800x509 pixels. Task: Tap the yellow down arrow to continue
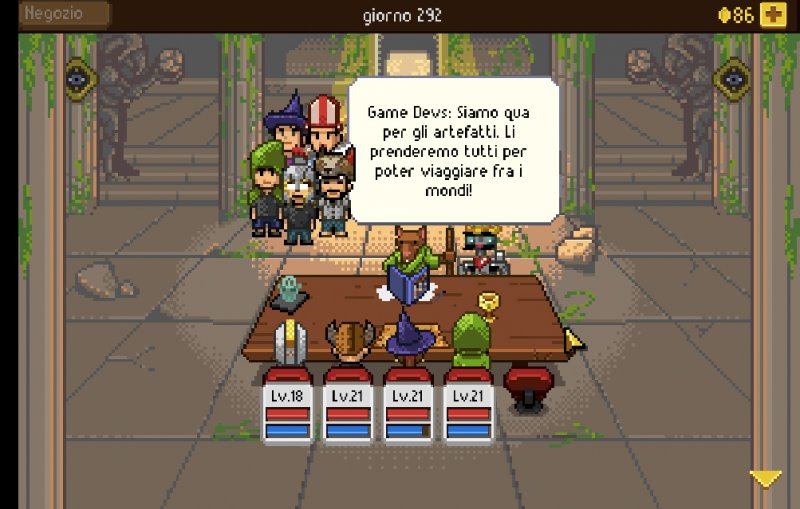[x=766, y=479]
